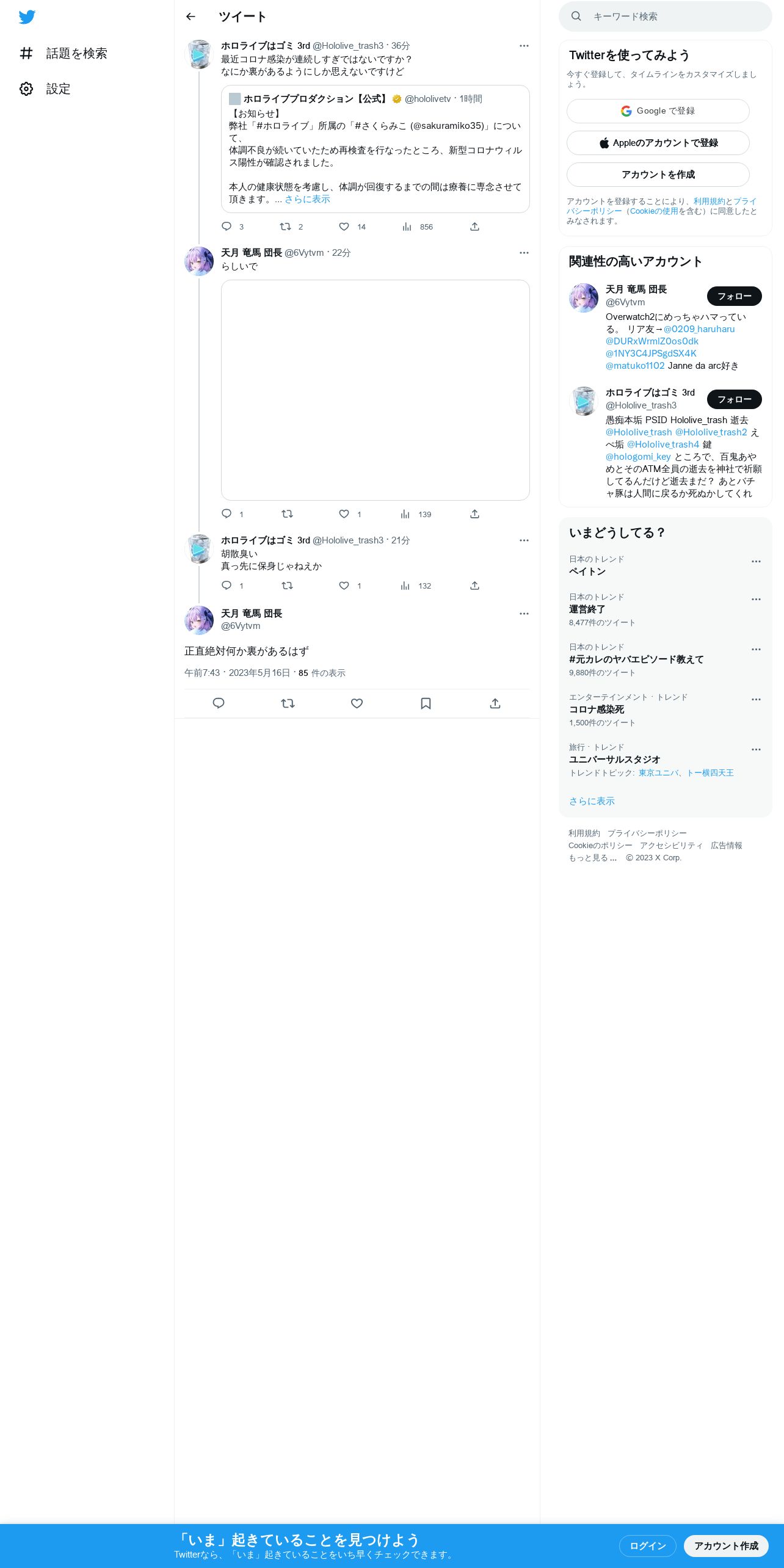Screen dimensions: 784x1568
Task: Follow 天月 竜馬 団長 in related accounts
Action: pos(735,296)
